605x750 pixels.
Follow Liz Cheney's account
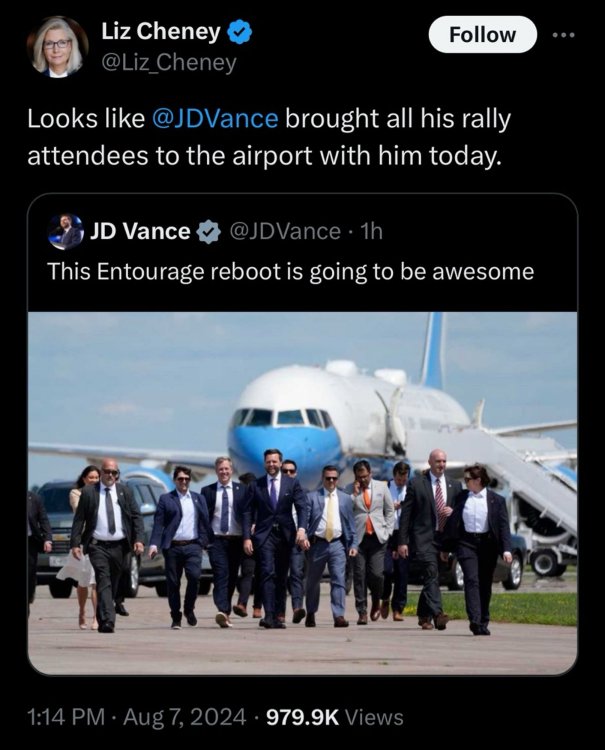point(482,35)
